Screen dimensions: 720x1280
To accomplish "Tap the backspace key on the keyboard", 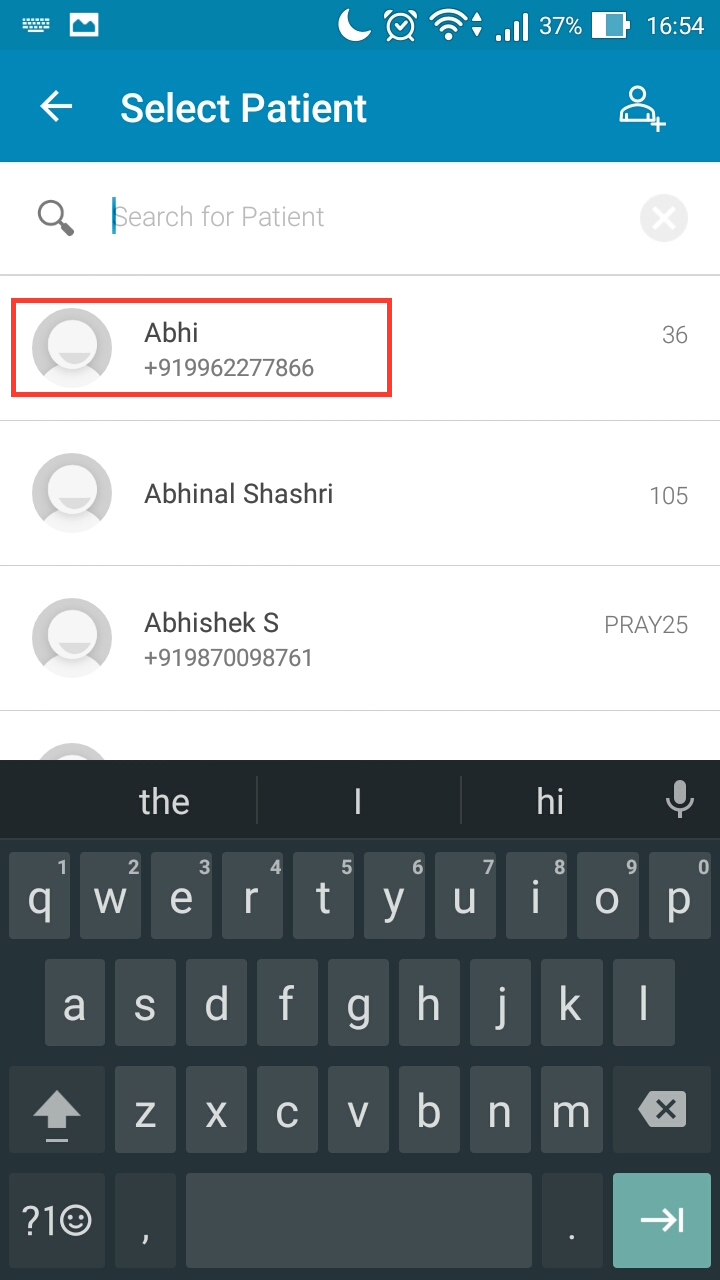I will 660,1110.
